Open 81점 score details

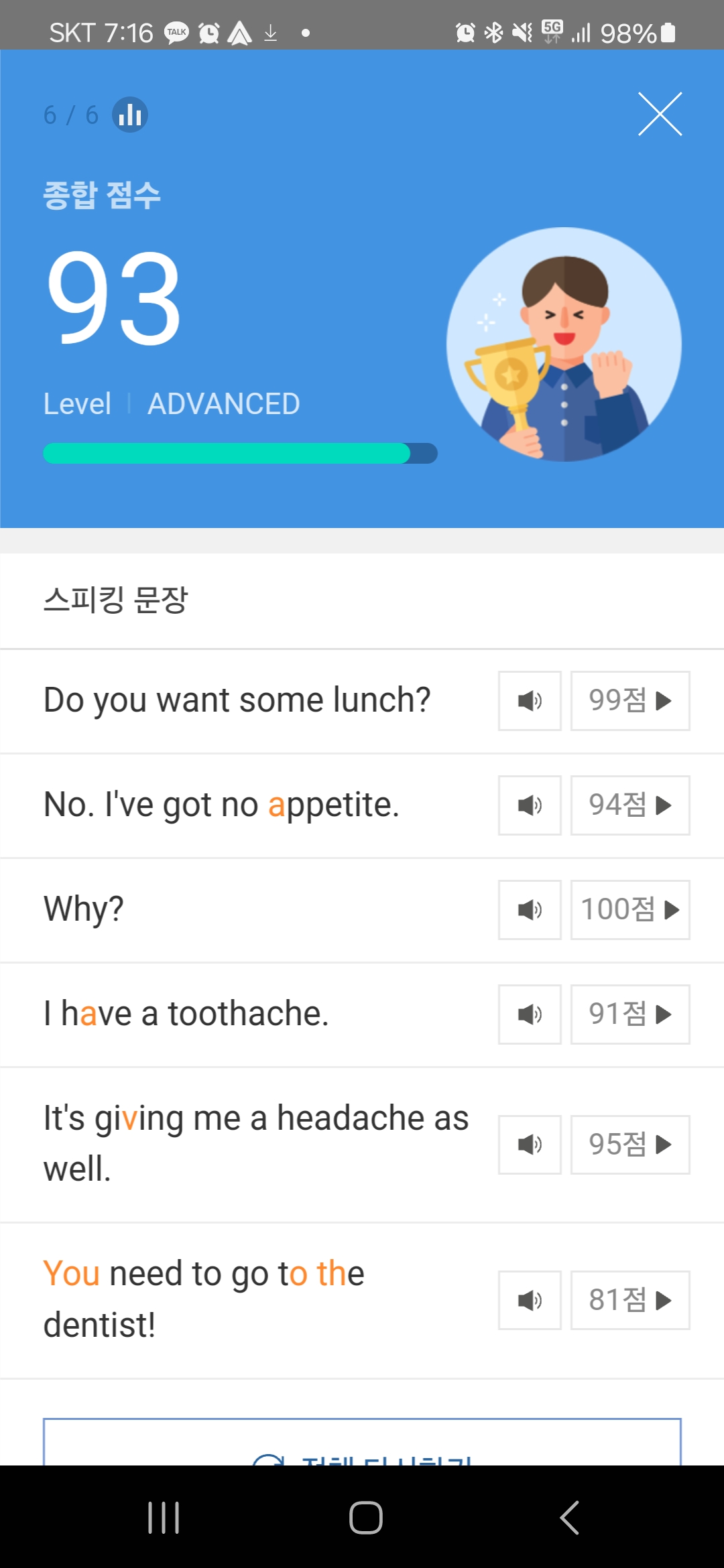[x=630, y=1301]
